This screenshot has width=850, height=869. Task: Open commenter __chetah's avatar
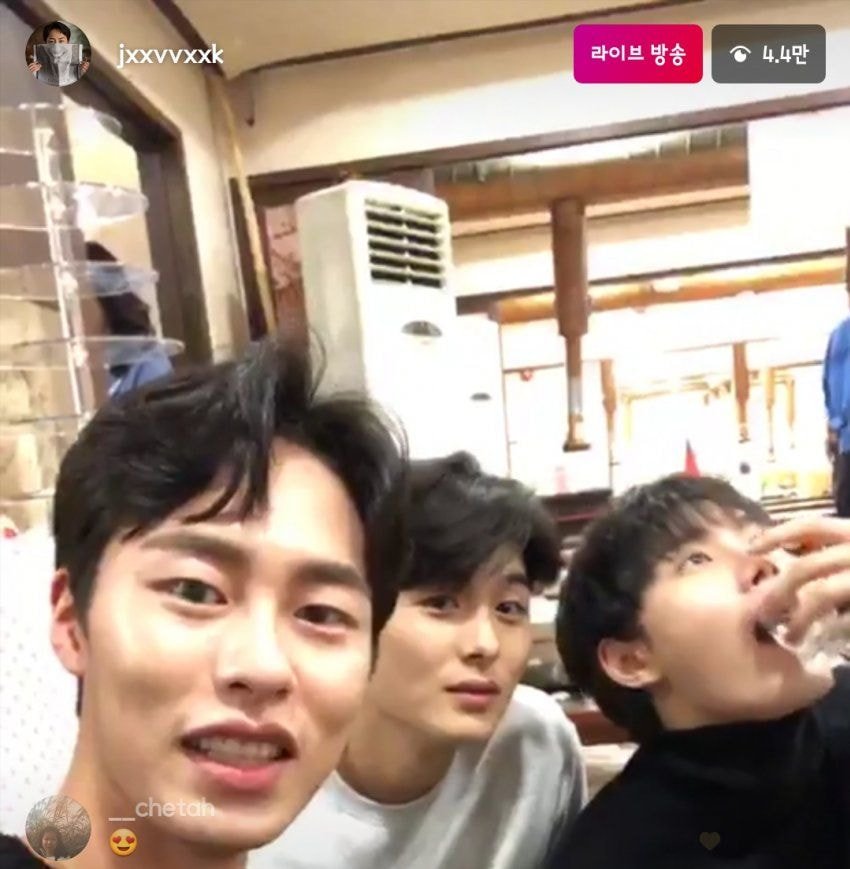point(57,827)
